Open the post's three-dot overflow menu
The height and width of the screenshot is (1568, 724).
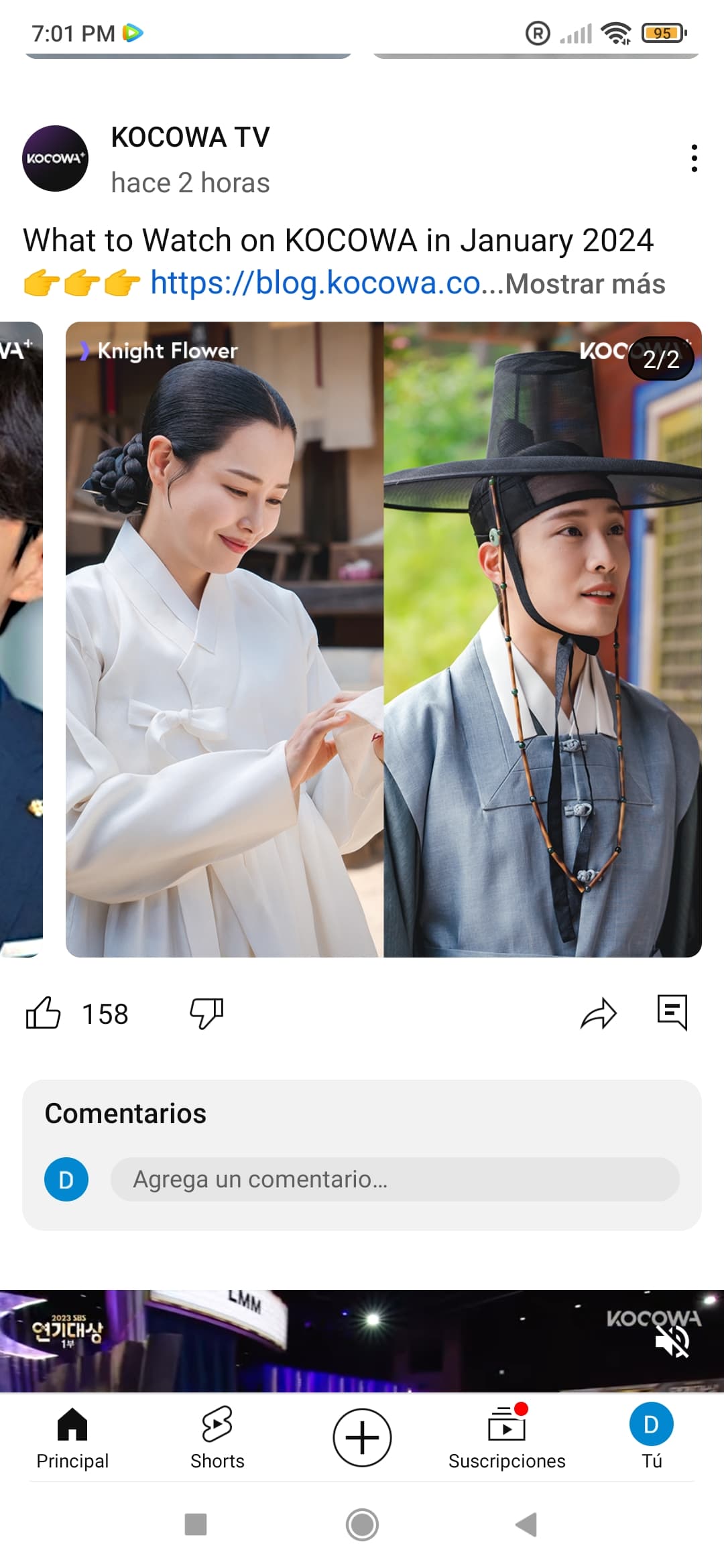[x=694, y=158]
